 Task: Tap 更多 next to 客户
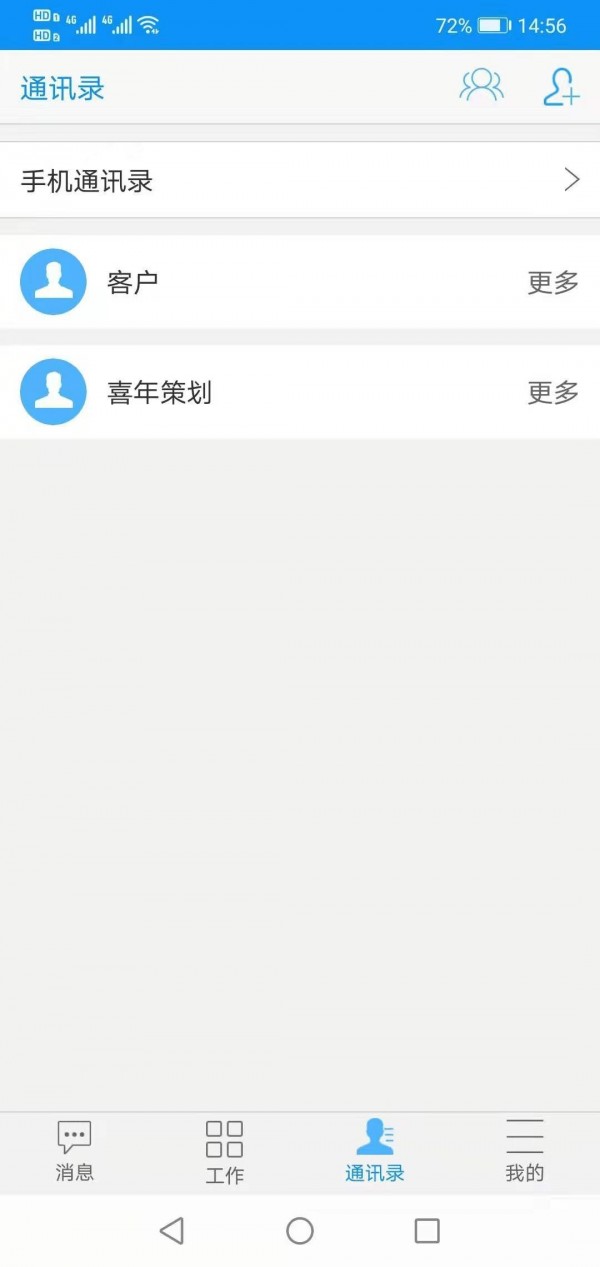click(x=553, y=283)
